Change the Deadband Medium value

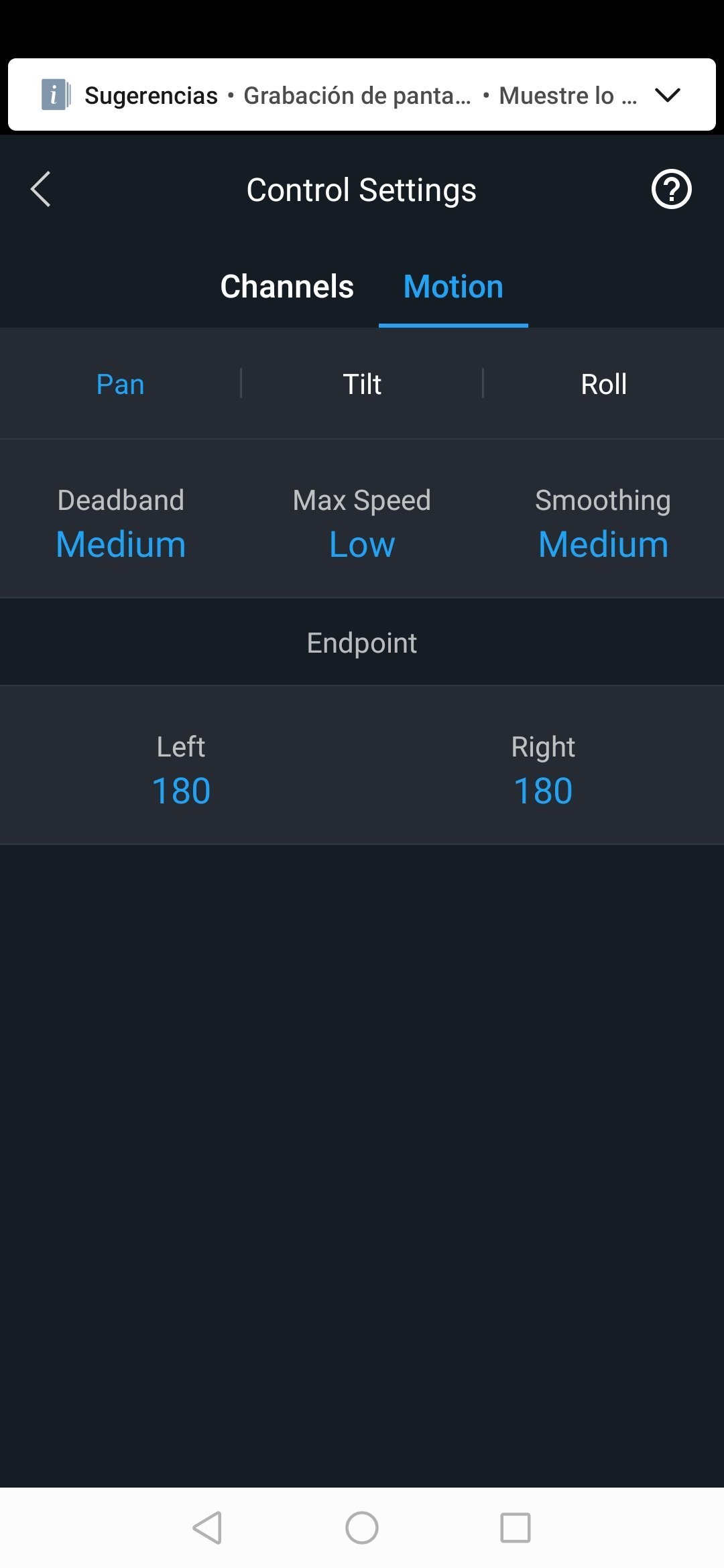click(121, 544)
